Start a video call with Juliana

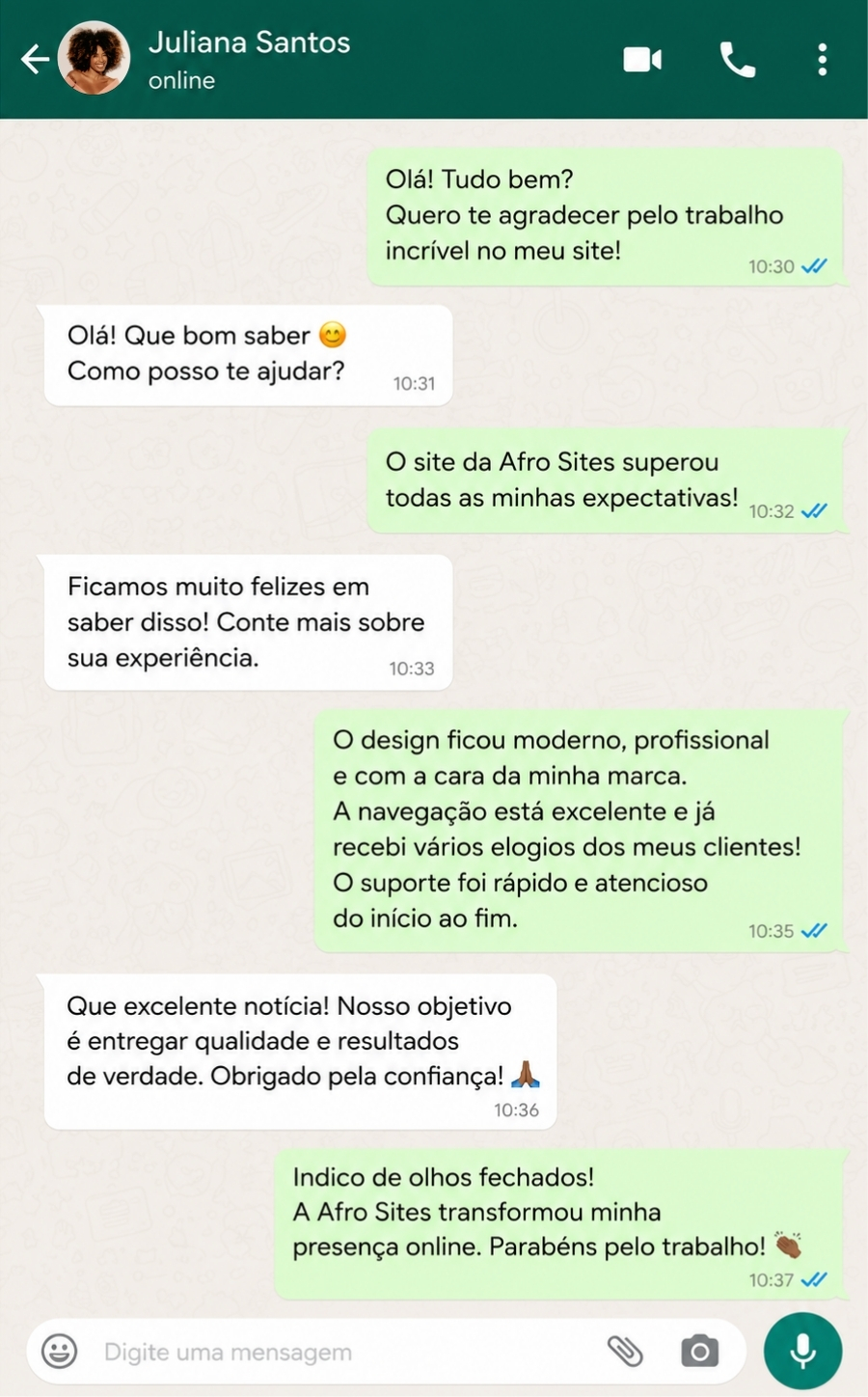642,60
